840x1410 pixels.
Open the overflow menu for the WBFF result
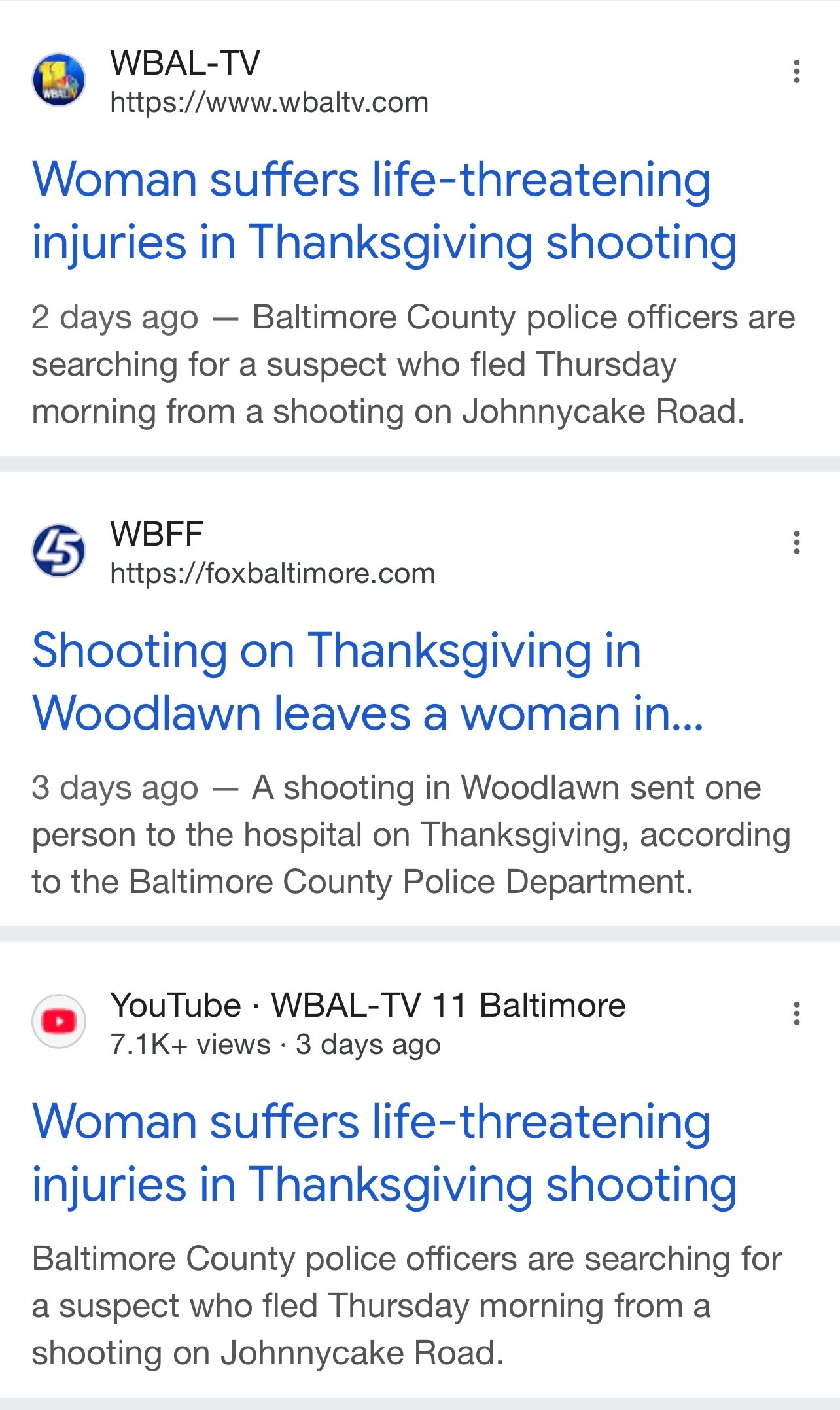click(x=796, y=542)
